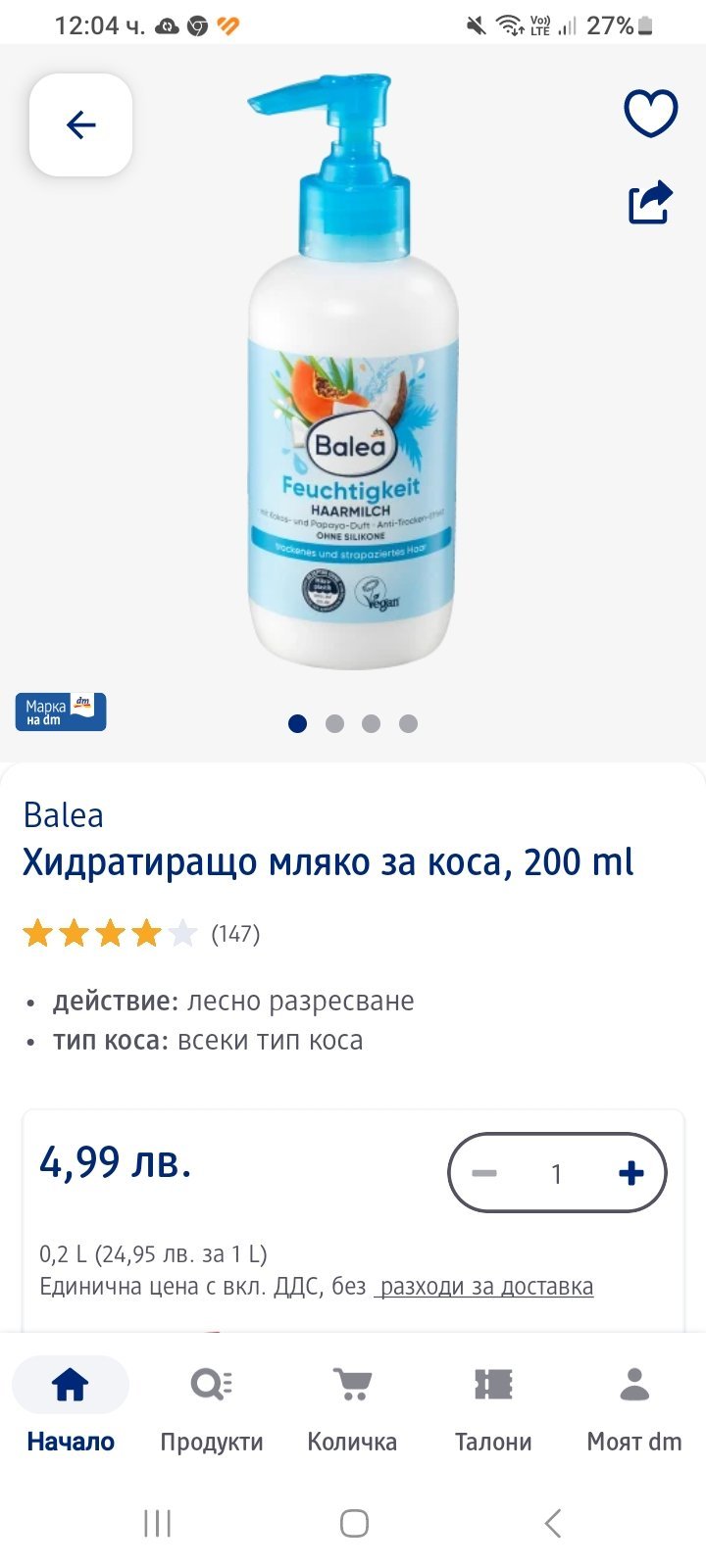Decrease quantity with the minus button
The image size is (706, 1568).
pos(484,1173)
